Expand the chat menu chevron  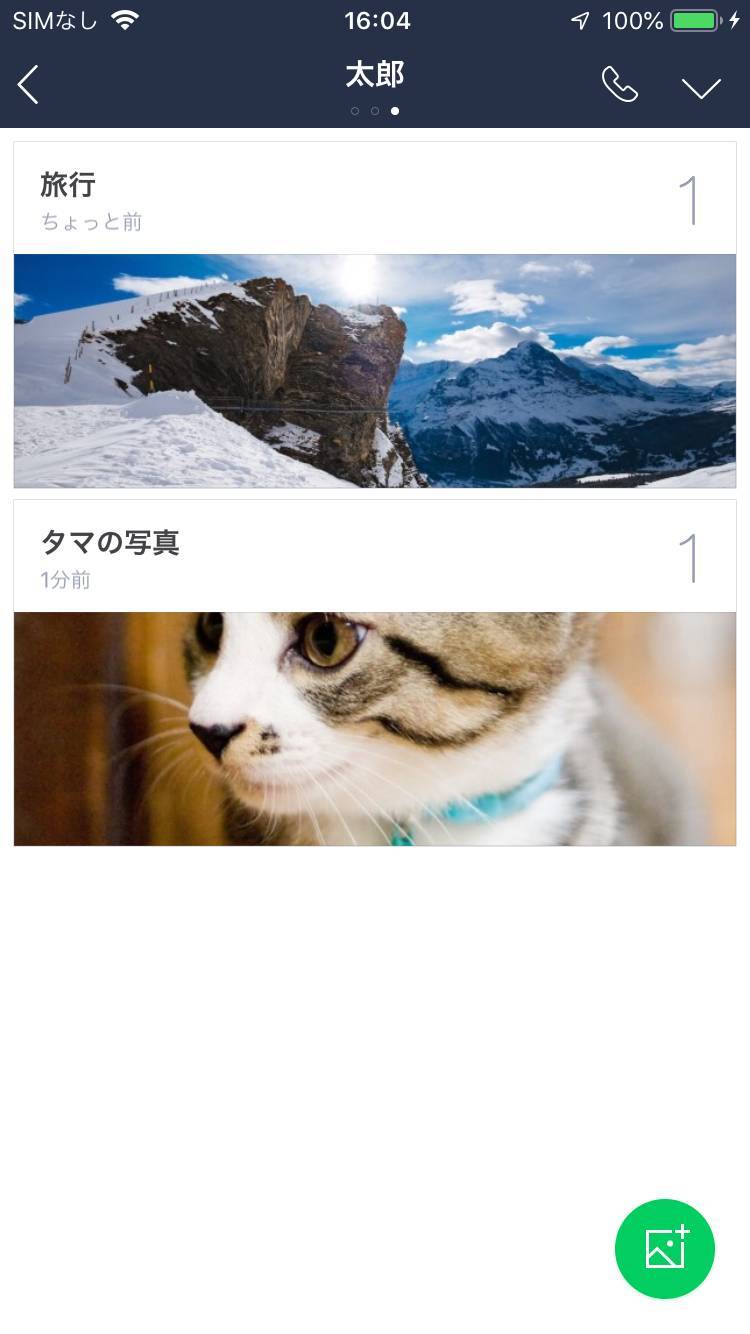click(x=701, y=87)
